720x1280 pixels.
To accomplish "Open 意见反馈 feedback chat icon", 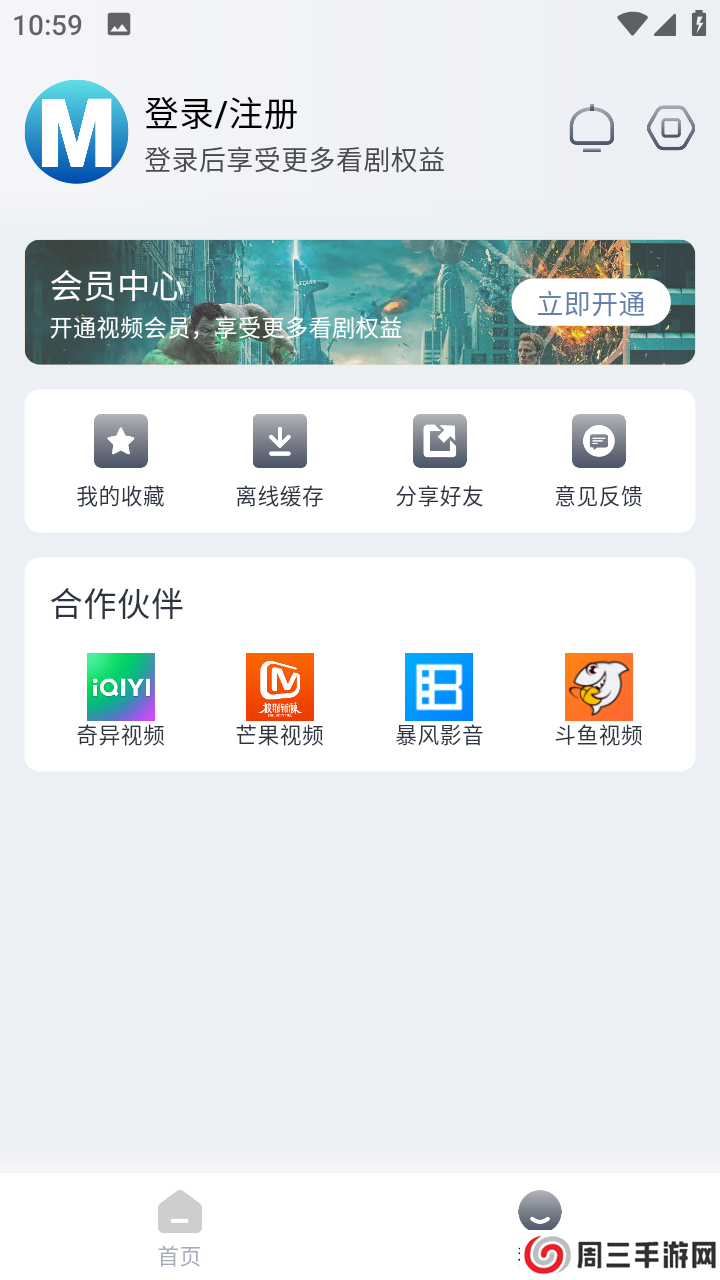I will (598, 440).
